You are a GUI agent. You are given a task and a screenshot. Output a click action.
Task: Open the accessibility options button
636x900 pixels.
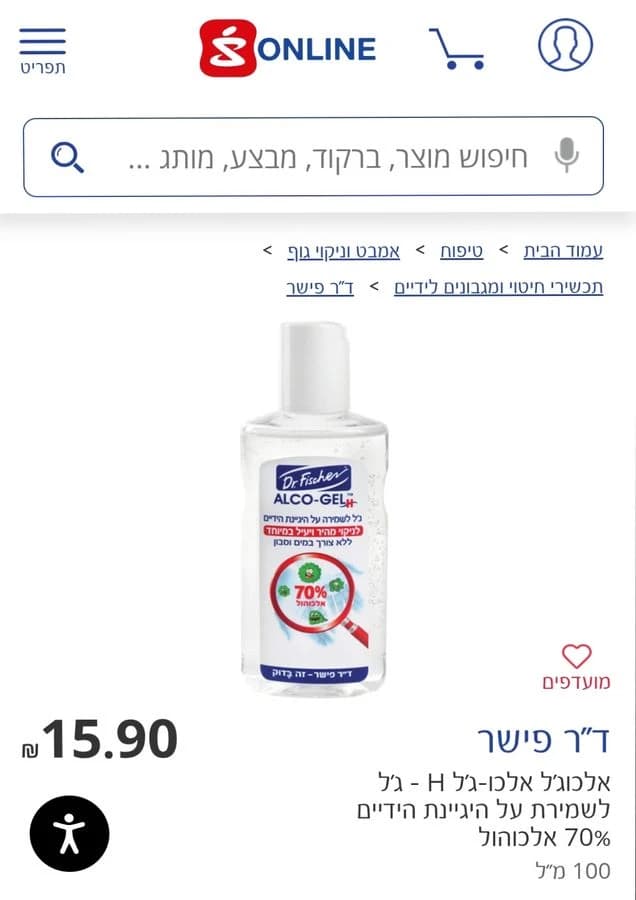coord(69,833)
